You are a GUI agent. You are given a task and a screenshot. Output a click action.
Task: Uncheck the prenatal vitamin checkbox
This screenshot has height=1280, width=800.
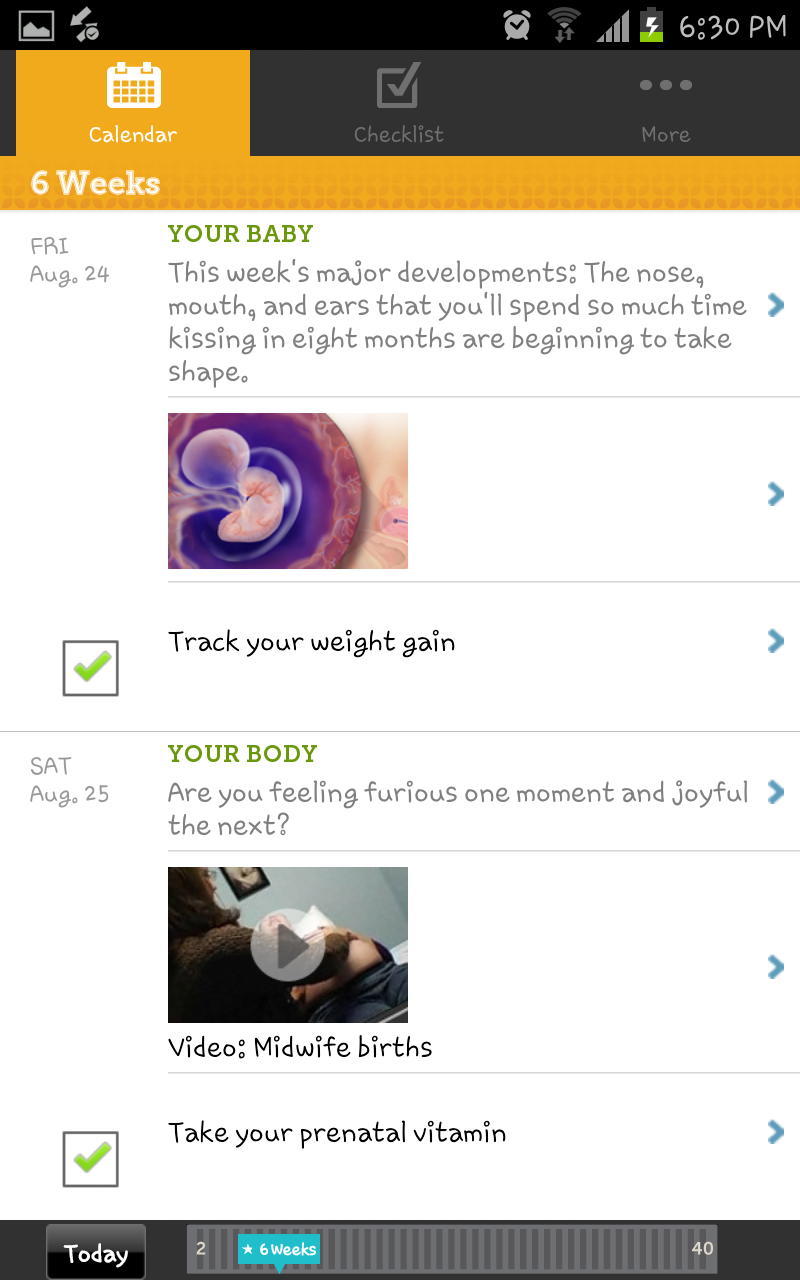coord(90,1159)
